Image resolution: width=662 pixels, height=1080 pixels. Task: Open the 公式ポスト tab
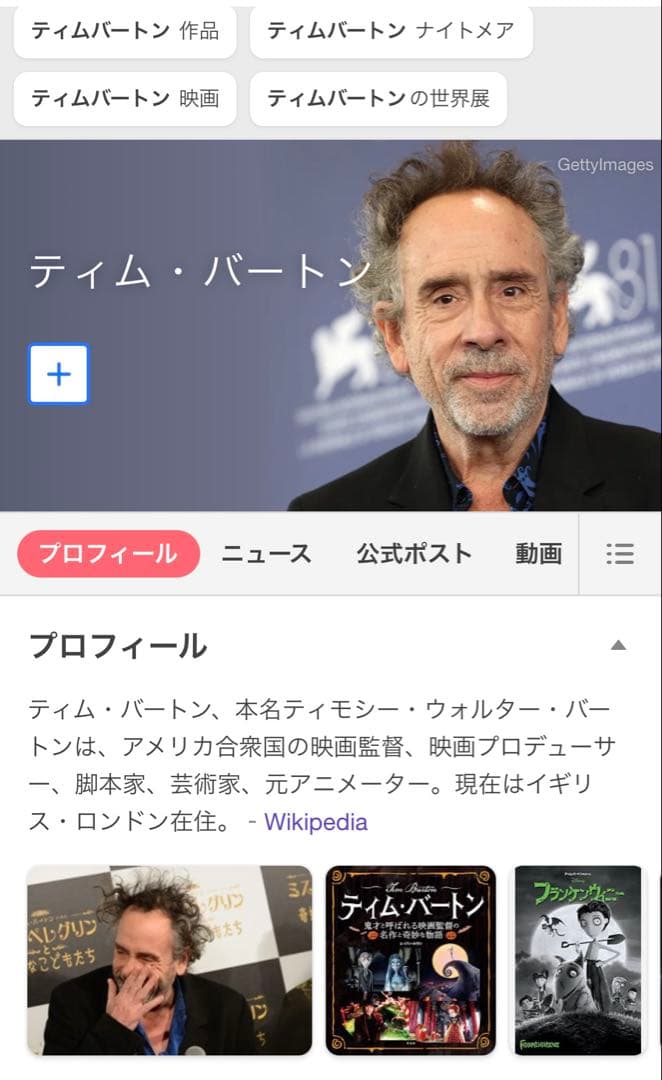[414, 554]
